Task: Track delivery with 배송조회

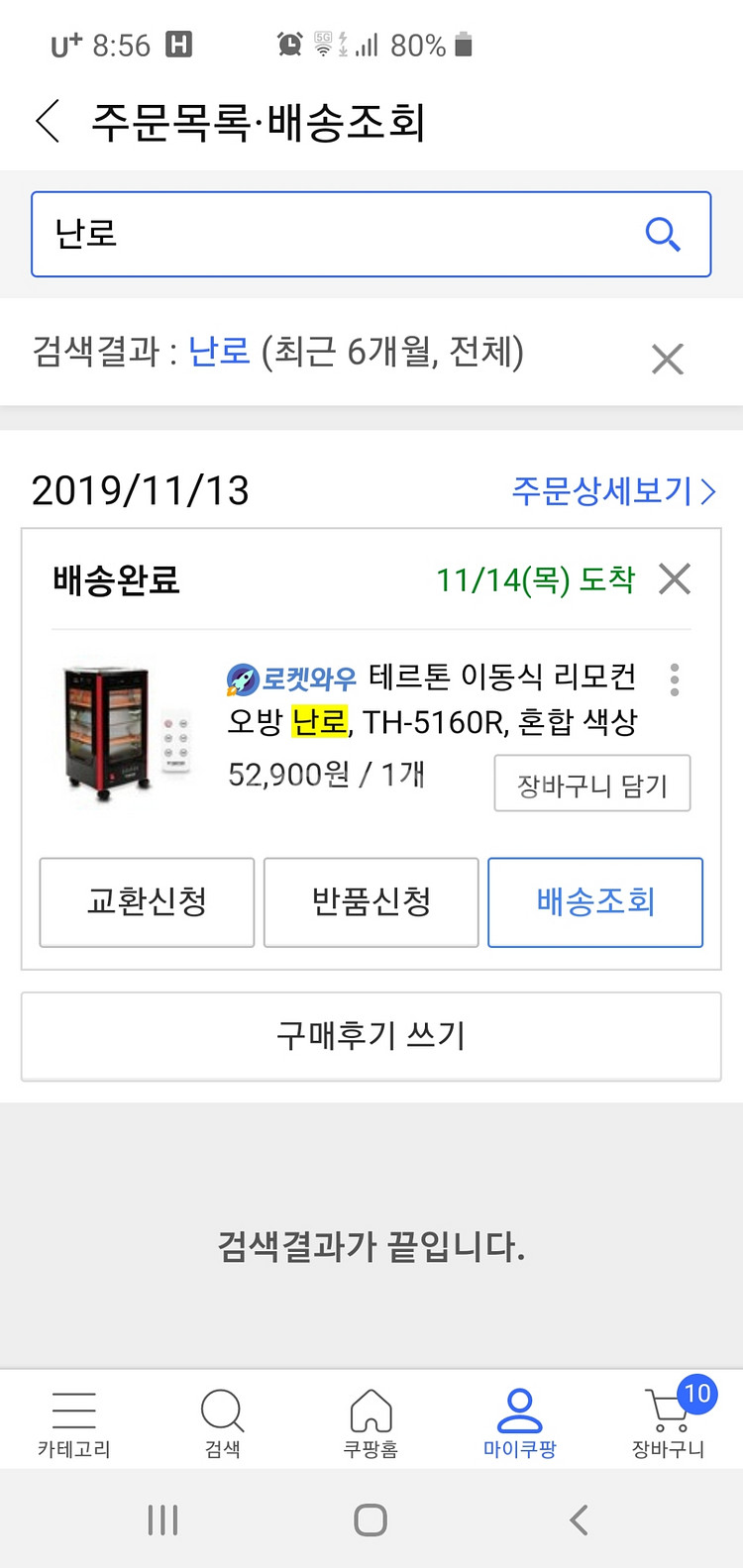Action: click(594, 901)
